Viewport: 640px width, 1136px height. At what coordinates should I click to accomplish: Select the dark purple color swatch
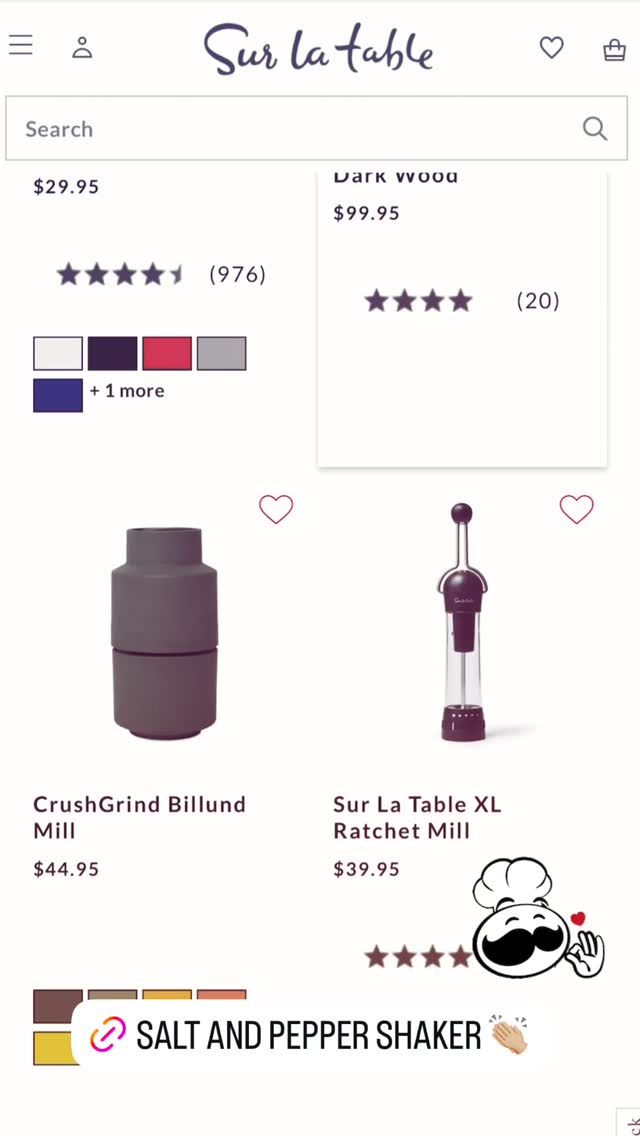tap(112, 354)
